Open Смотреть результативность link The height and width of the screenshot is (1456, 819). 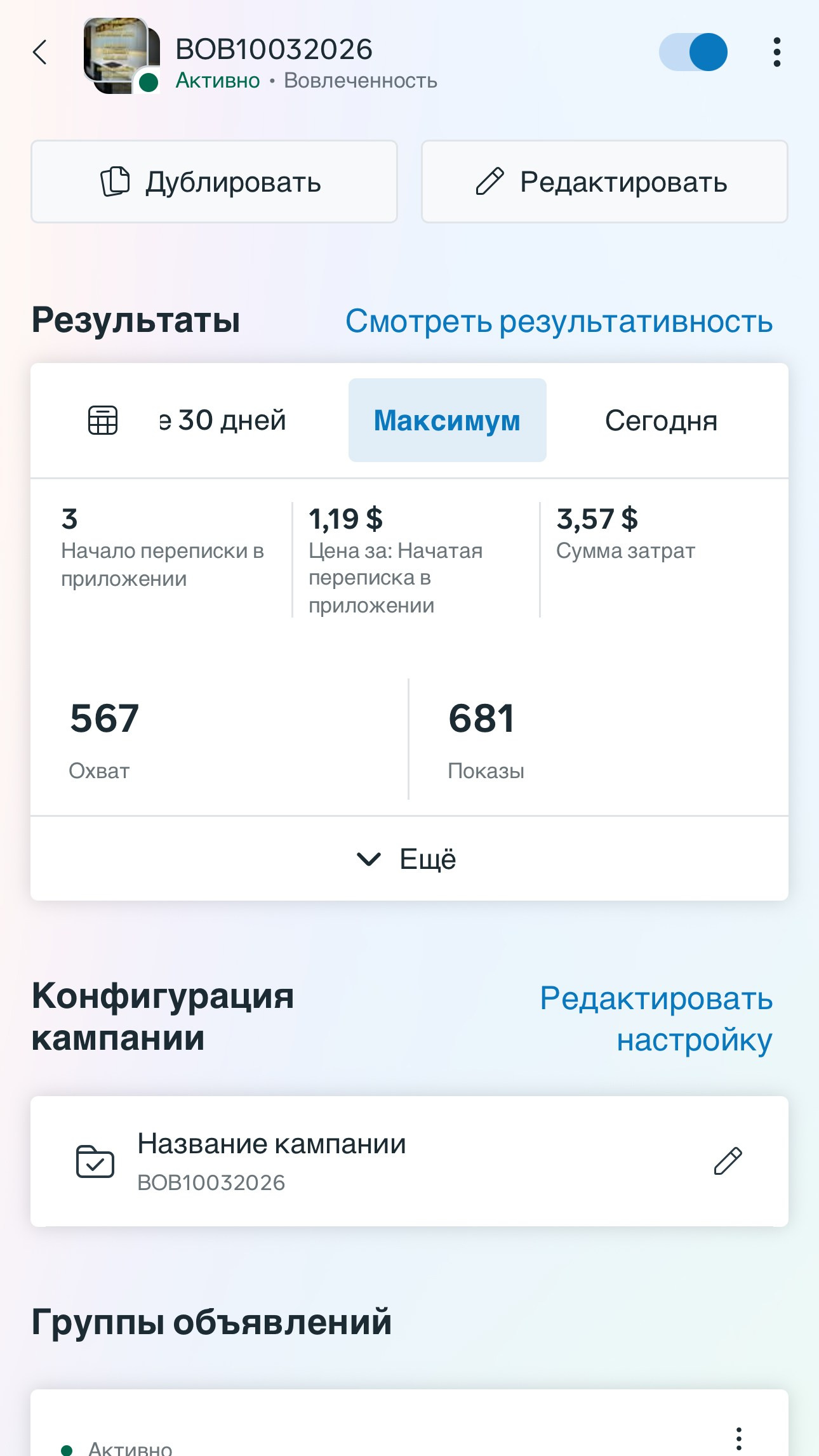559,321
